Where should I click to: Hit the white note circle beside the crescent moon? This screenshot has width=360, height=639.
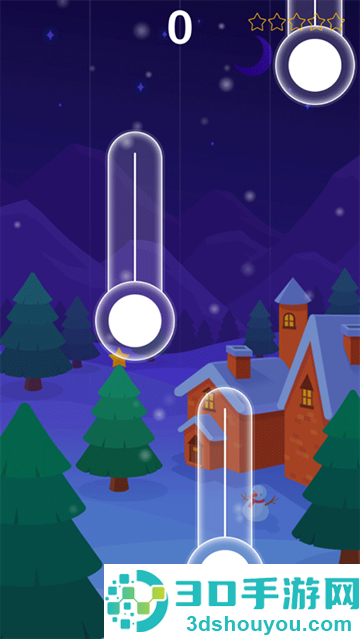(x=315, y=65)
